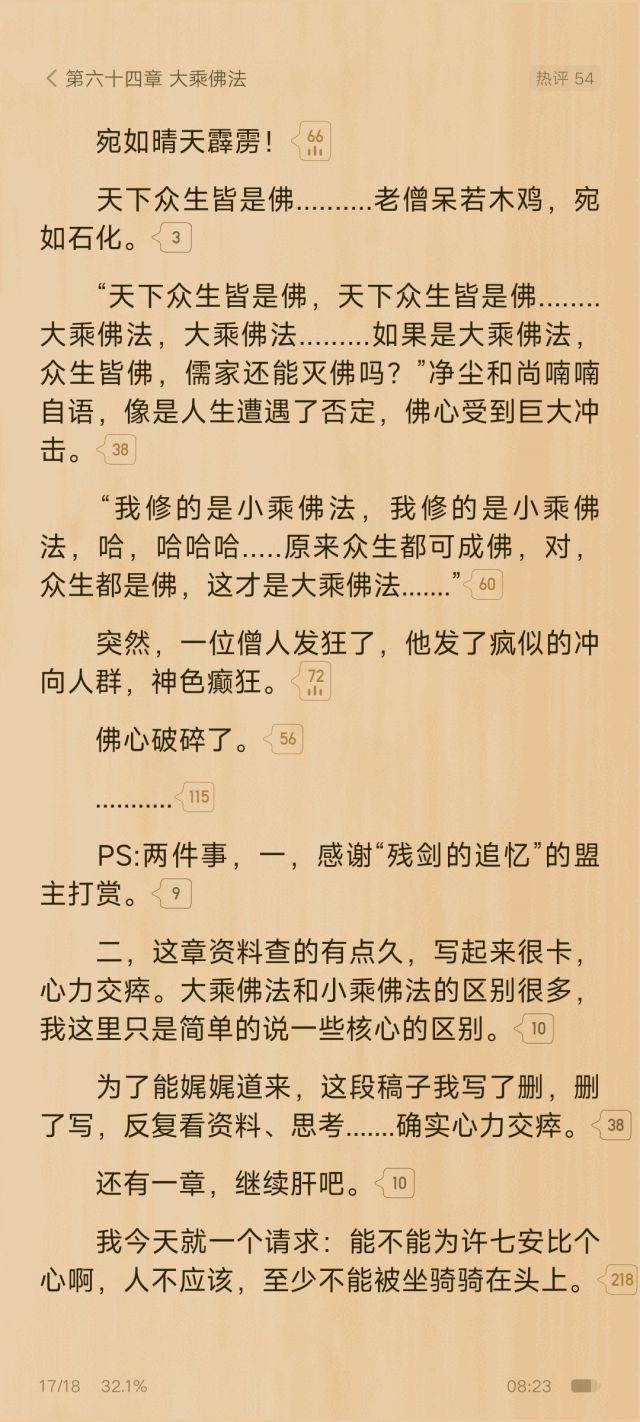Open the 66 comments on 宛如晴天霹雳

click(314, 142)
